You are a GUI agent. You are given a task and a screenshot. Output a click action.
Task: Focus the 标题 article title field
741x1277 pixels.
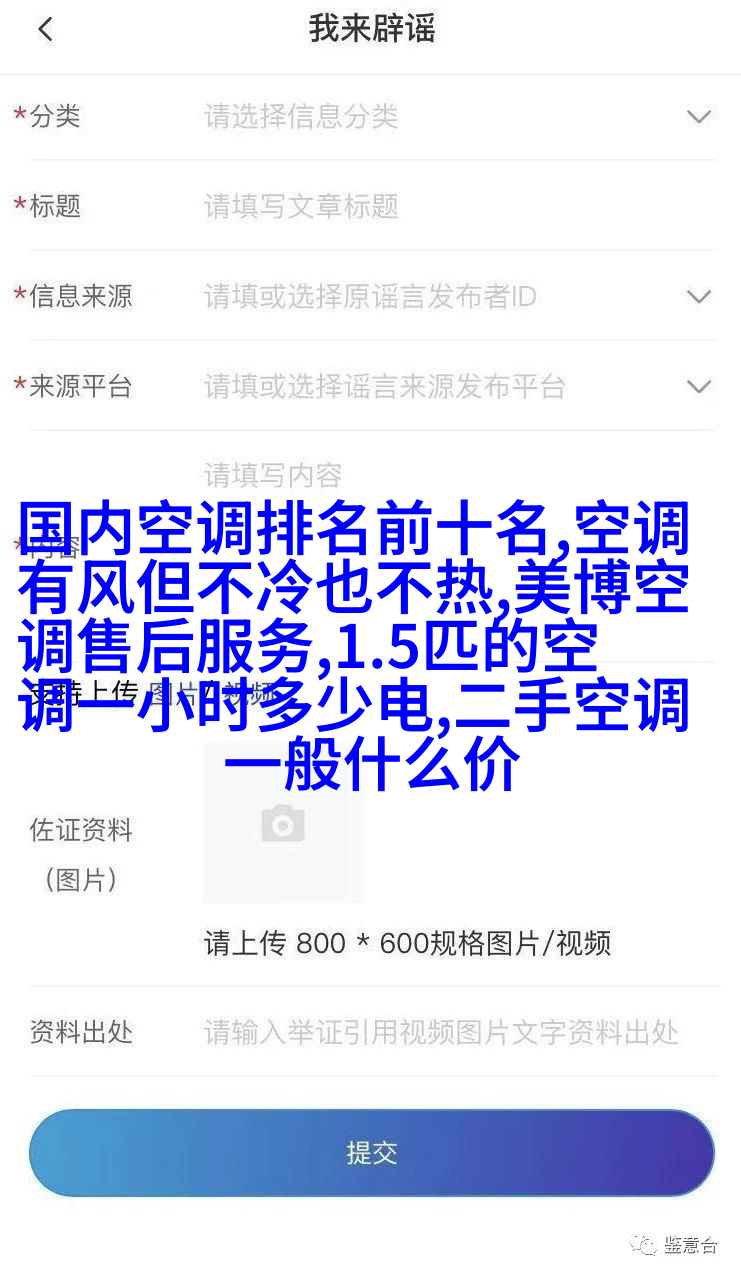(x=450, y=206)
